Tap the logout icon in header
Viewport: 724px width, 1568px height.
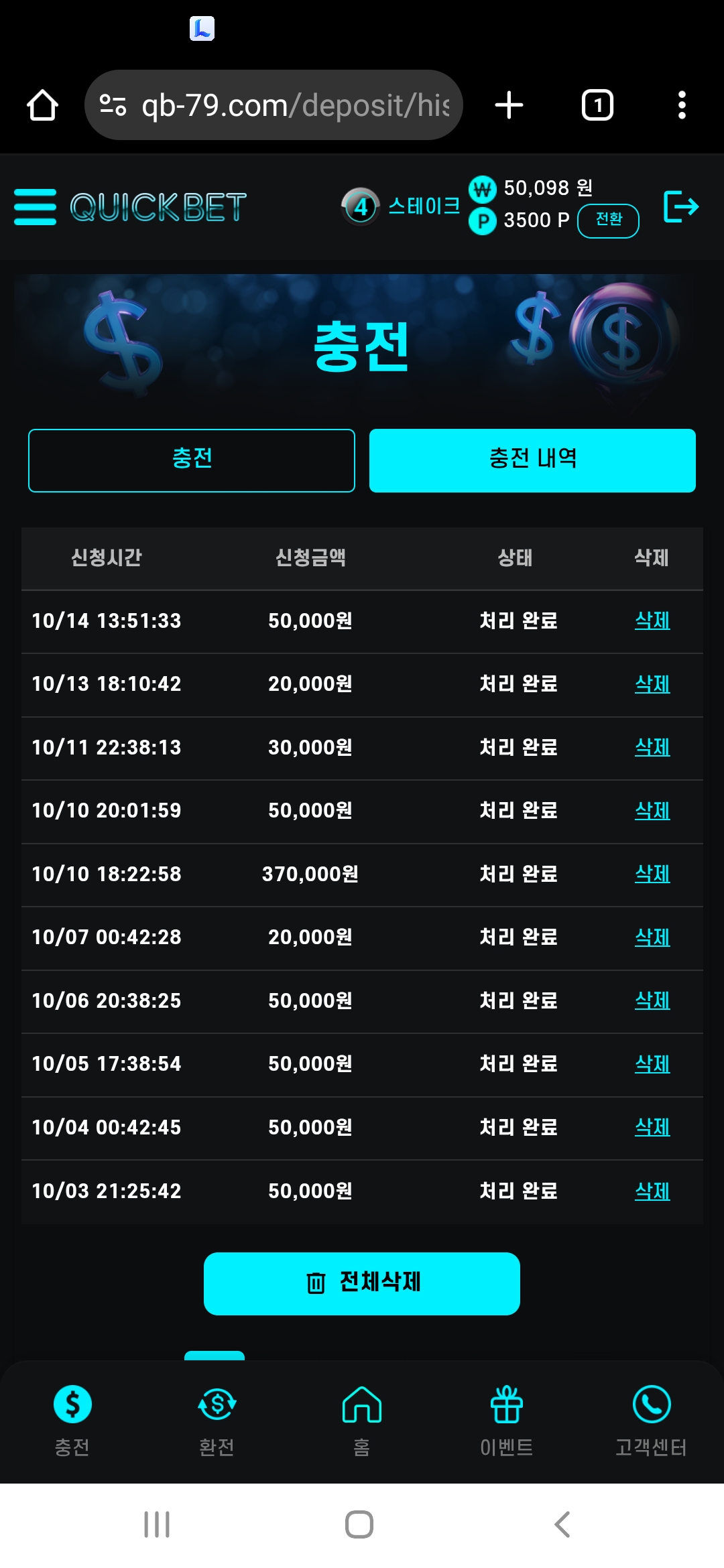680,206
